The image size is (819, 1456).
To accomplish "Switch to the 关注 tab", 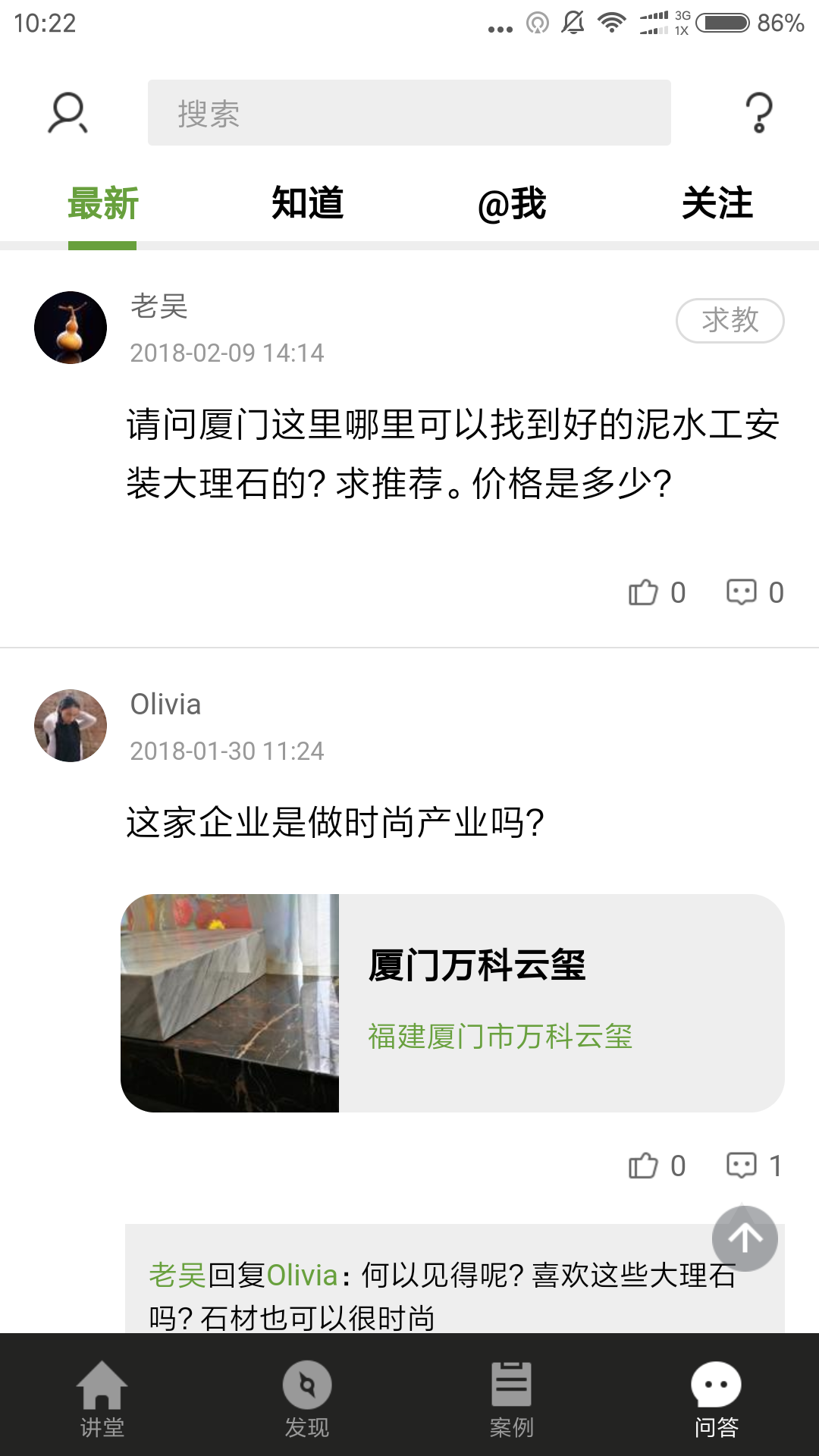I will coord(717,204).
